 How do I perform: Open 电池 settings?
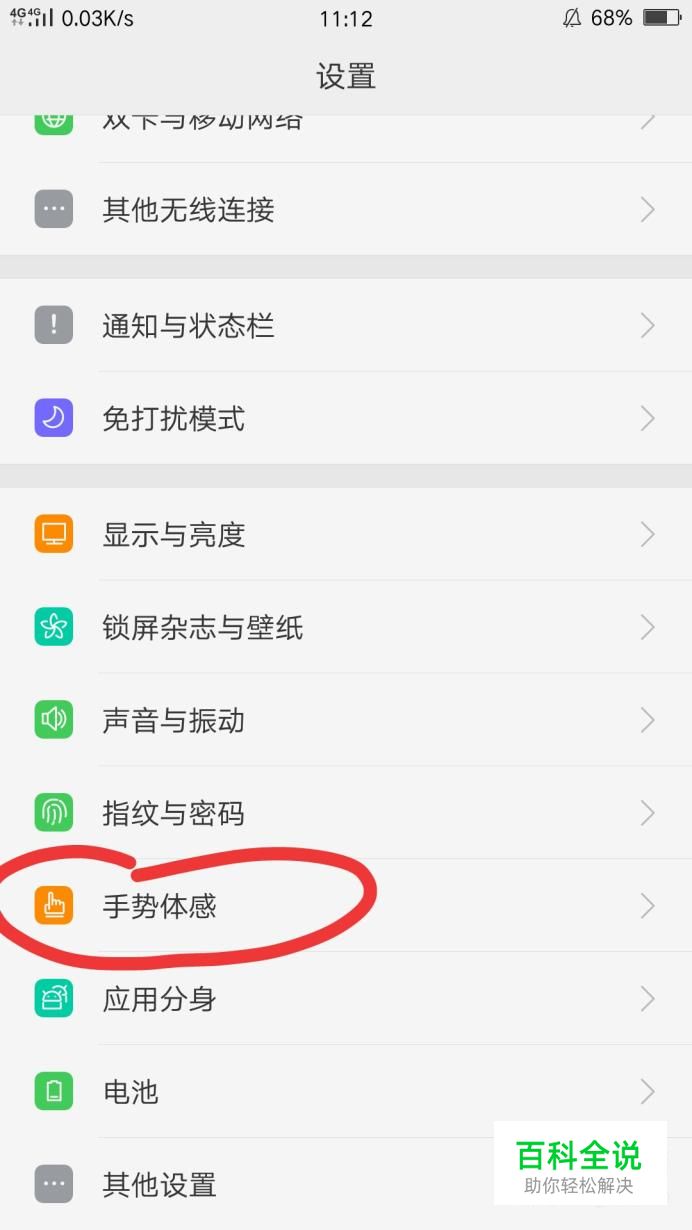131,1092
